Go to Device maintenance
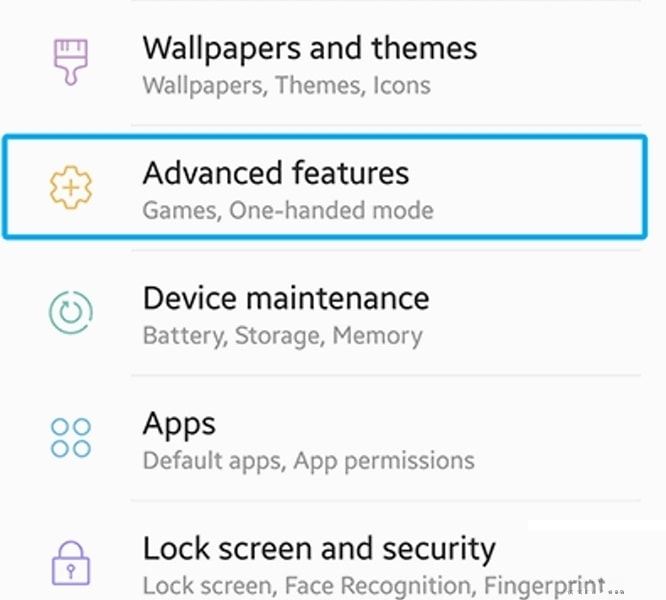The image size is (666, 600). click(x=286, y=313)
